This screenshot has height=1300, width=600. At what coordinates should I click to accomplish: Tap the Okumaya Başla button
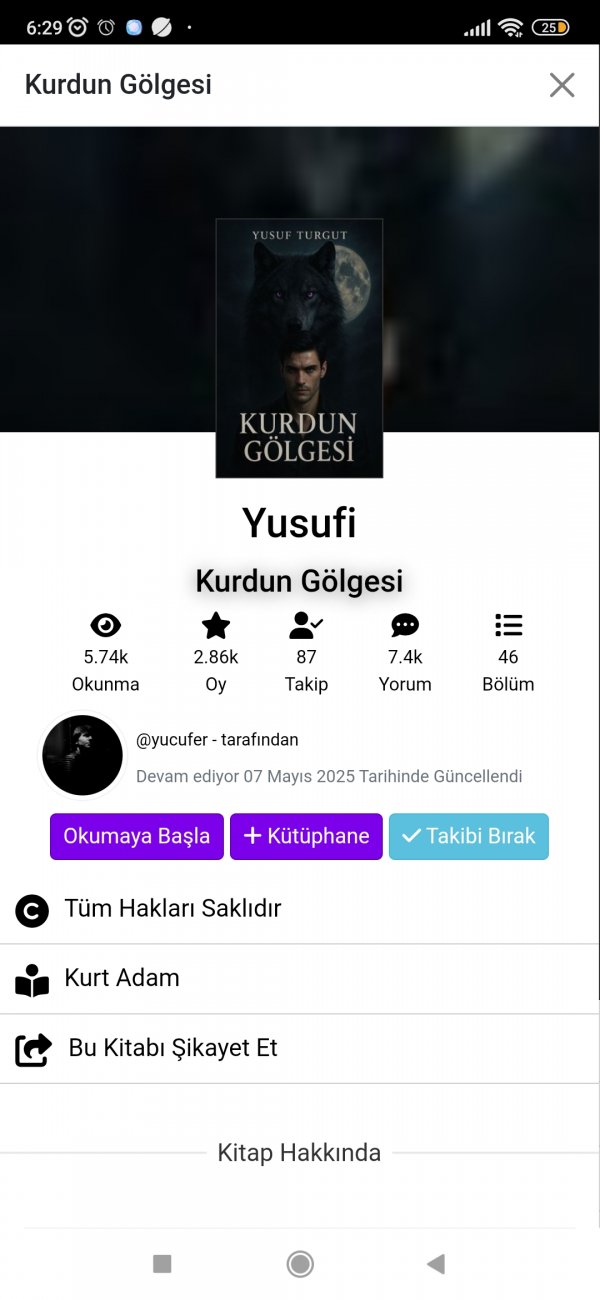point(137,836)
